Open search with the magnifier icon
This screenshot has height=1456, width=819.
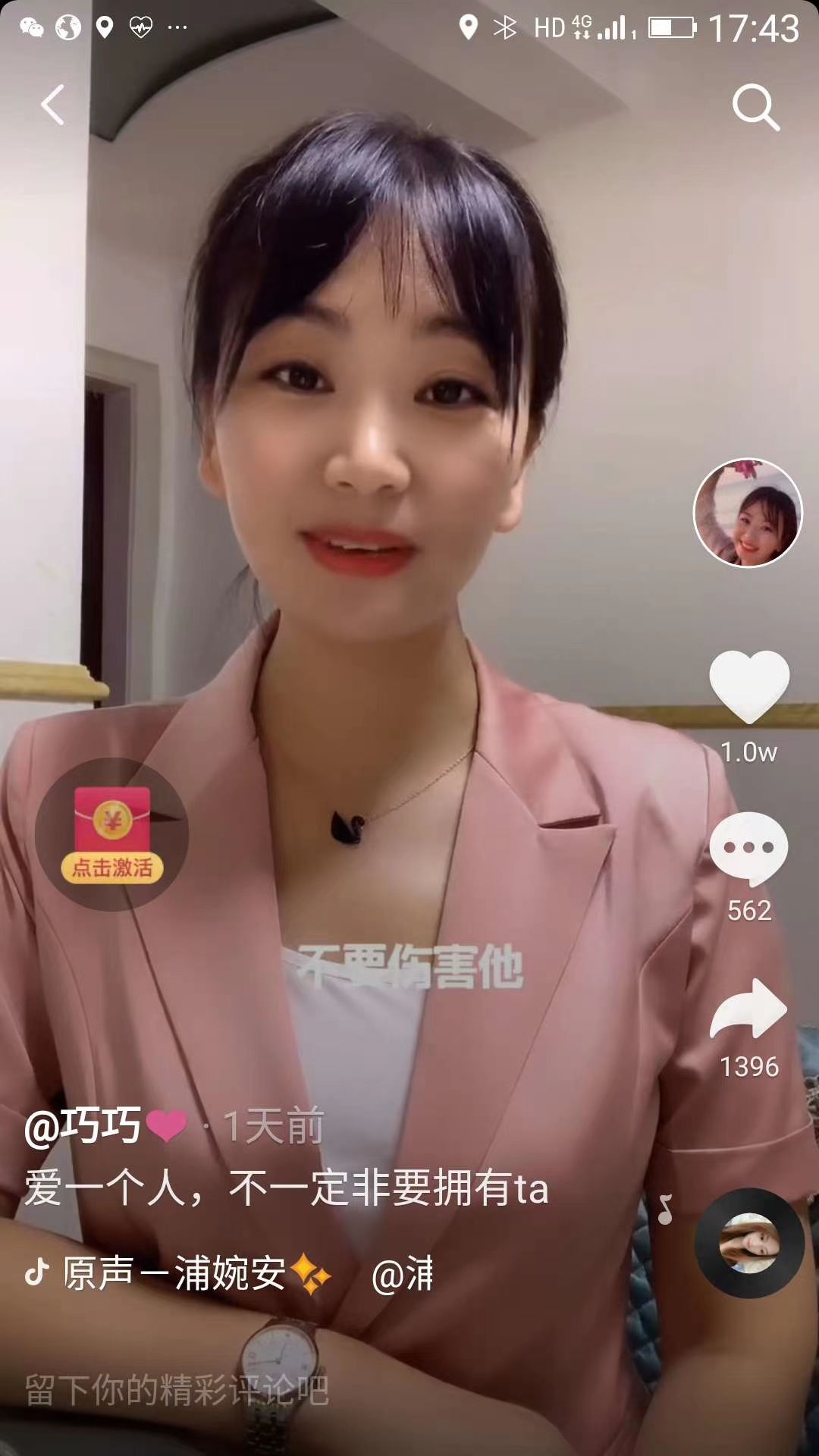pos(755,107)
